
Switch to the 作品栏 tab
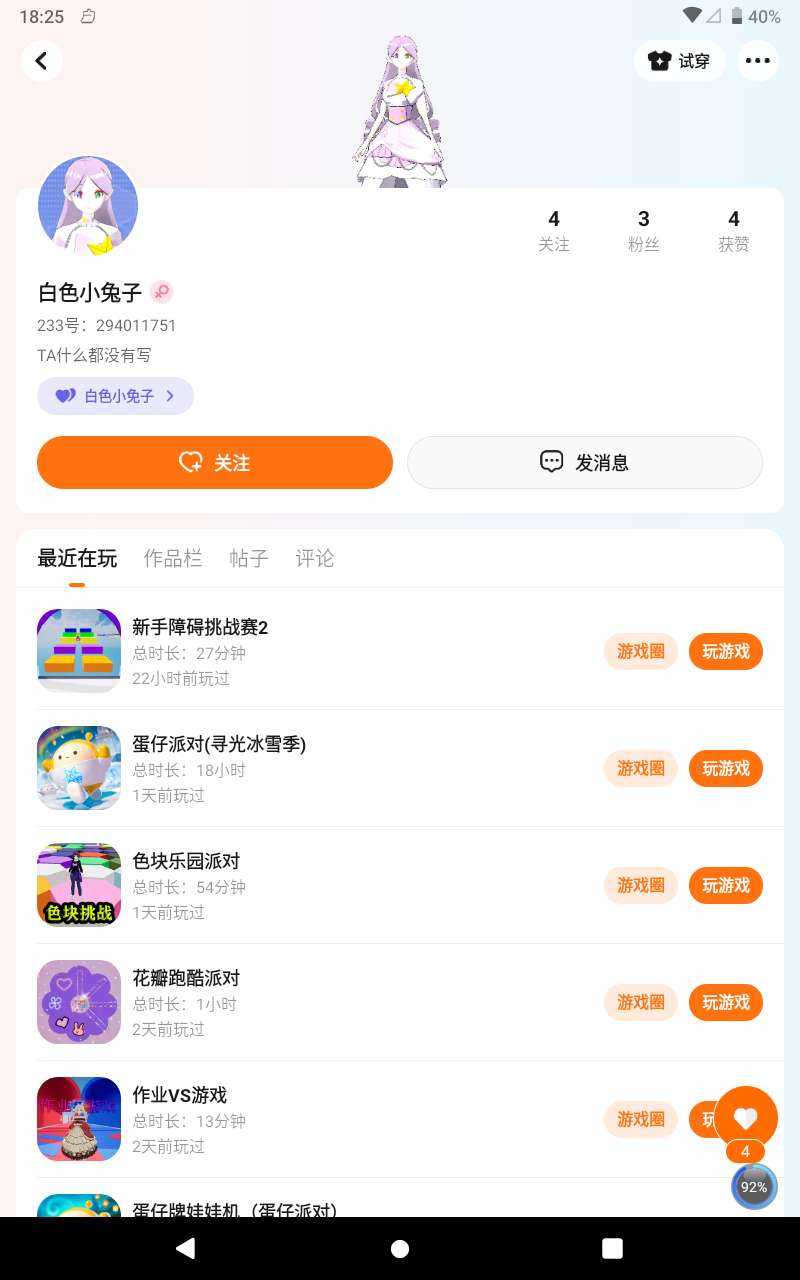click(x=173, y=558)
